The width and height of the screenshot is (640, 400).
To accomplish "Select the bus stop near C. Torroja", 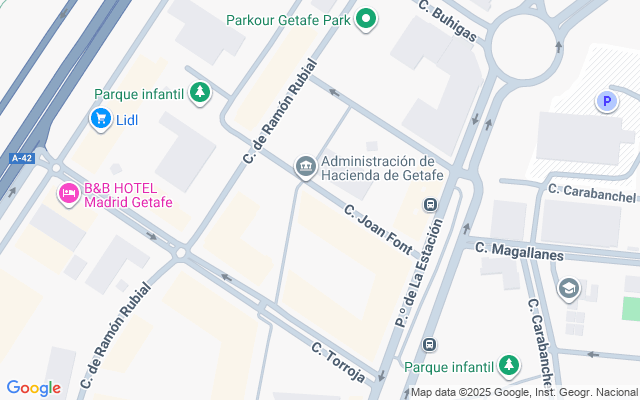I will 430,345.
